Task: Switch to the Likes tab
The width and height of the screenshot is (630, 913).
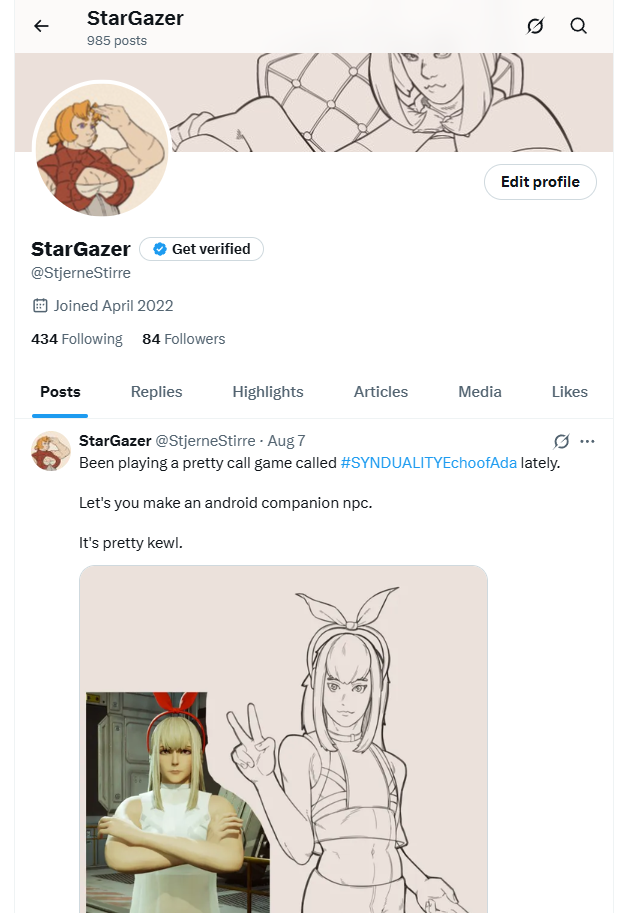Action: tap(569, 392)
